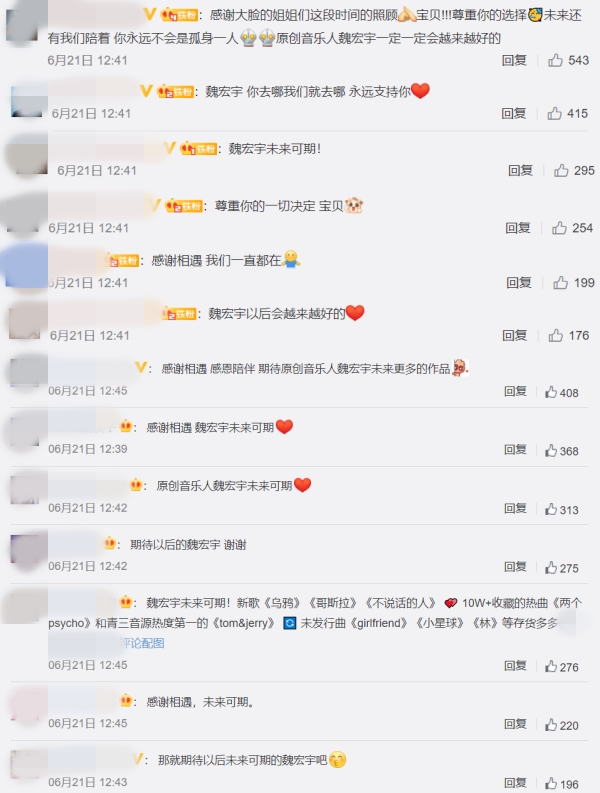Like the comment listing new songs with 276 likes
This screenshot has height=793, width=600.
[x=551, y=667]
